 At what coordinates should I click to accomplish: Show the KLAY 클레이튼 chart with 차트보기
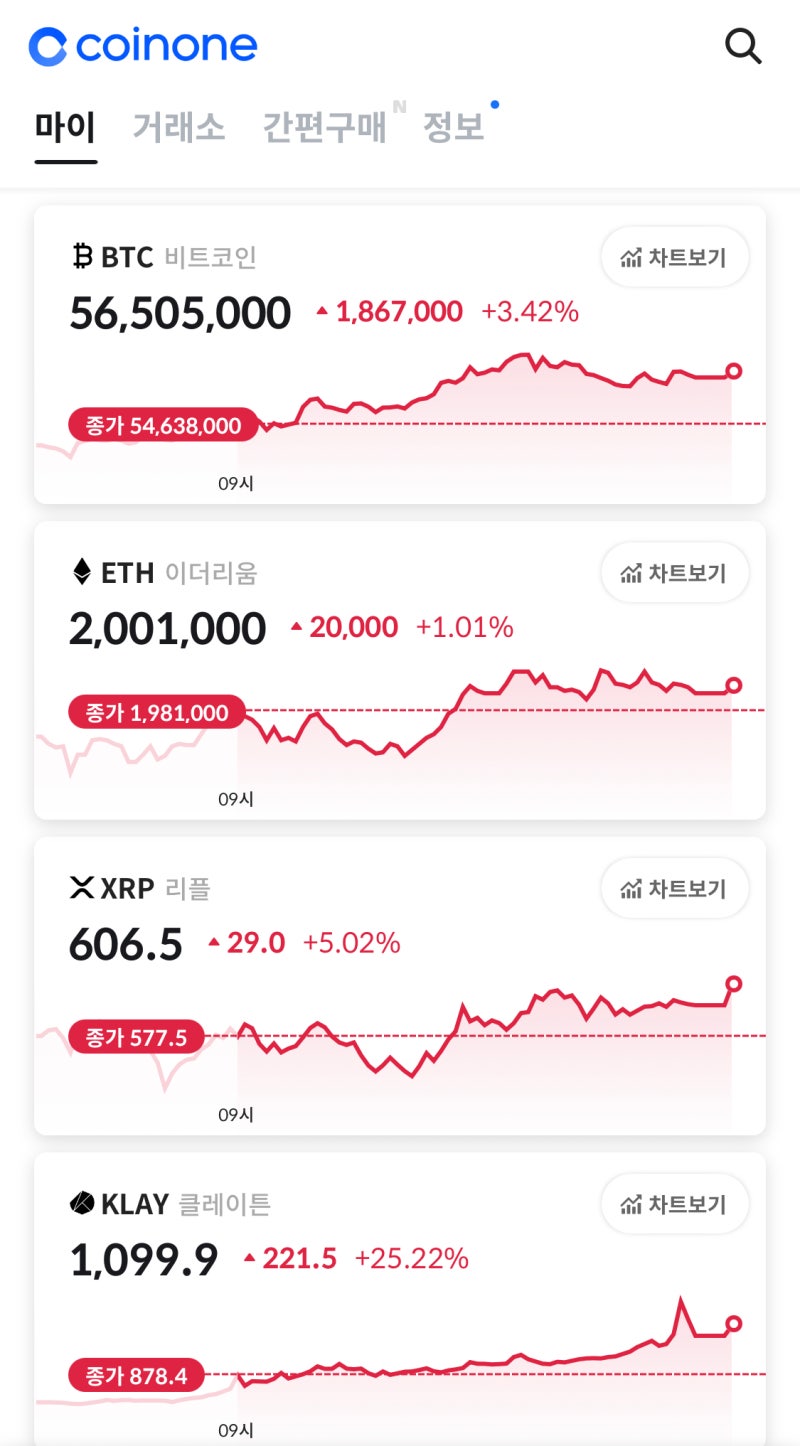pos(674,1204)
